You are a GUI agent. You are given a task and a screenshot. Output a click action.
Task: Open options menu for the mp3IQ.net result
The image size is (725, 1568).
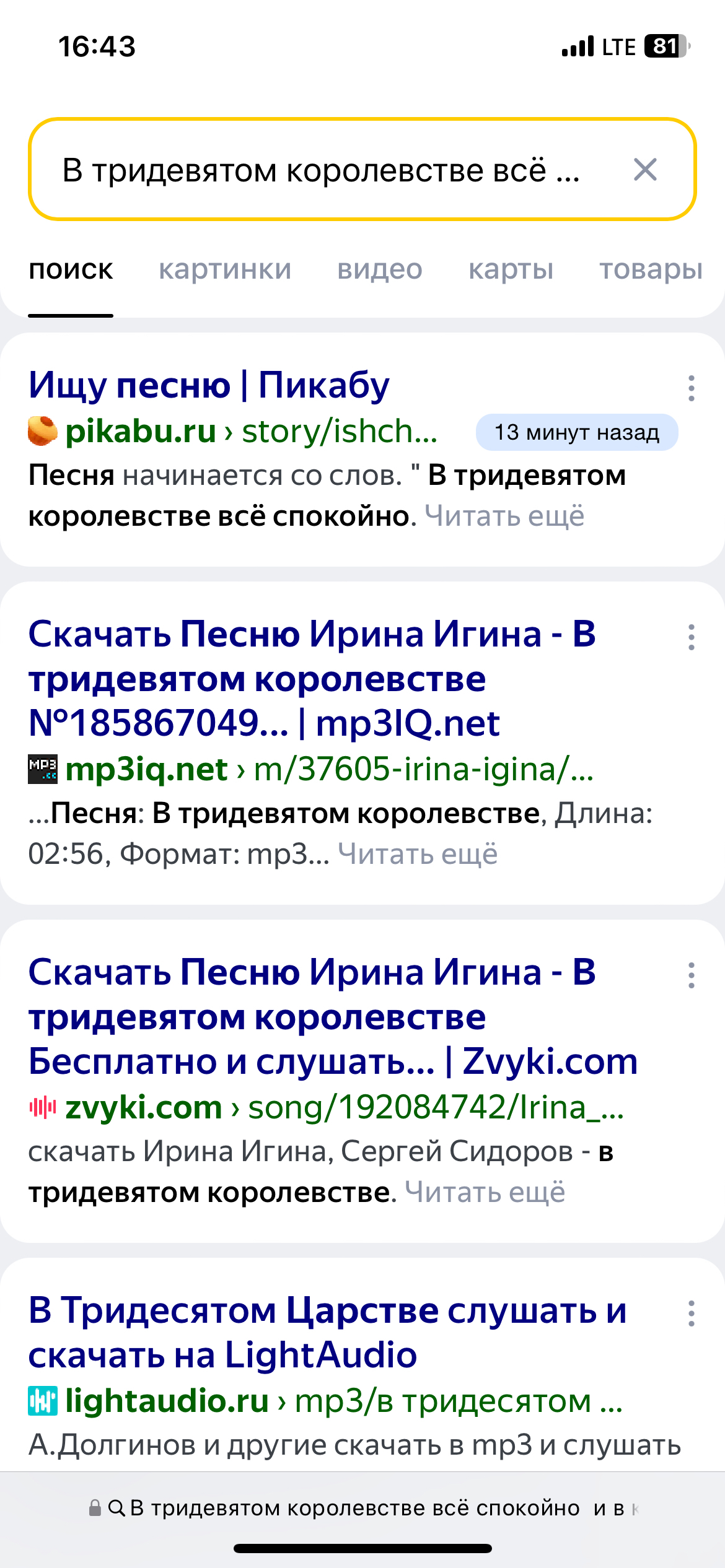click(x=692, y=637)
